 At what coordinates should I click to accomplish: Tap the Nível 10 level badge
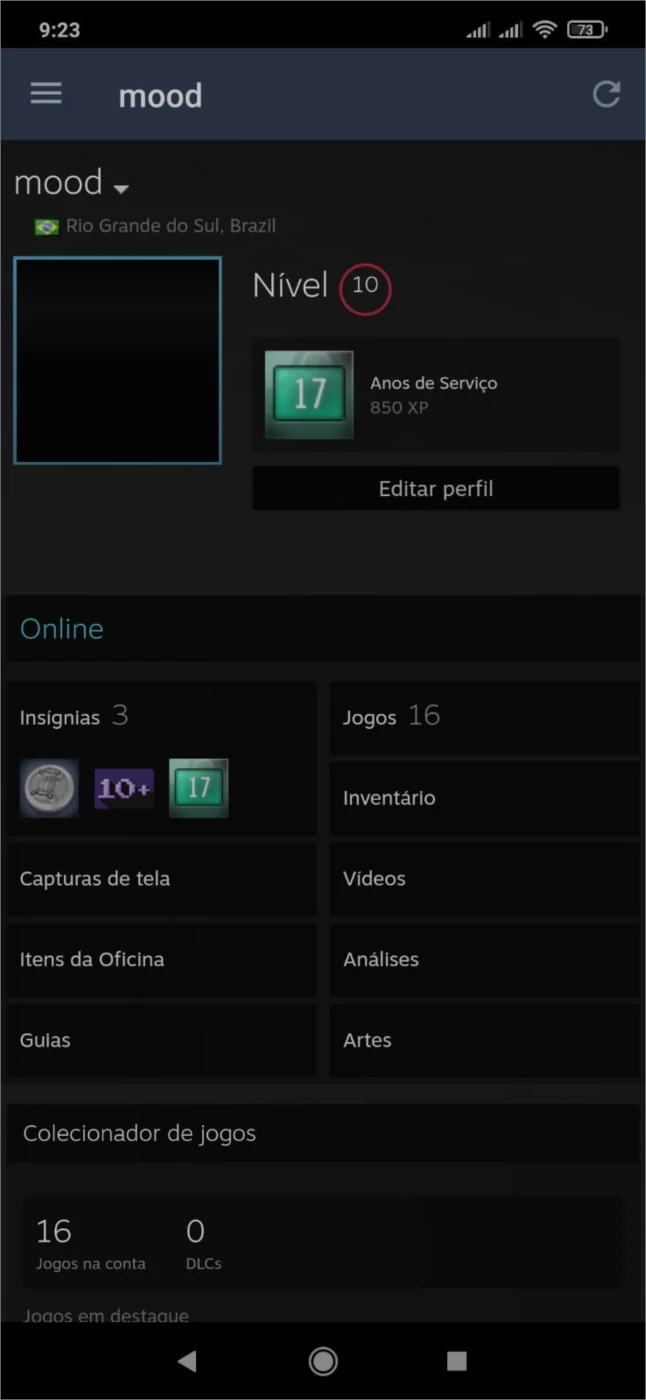click(365, 287)
